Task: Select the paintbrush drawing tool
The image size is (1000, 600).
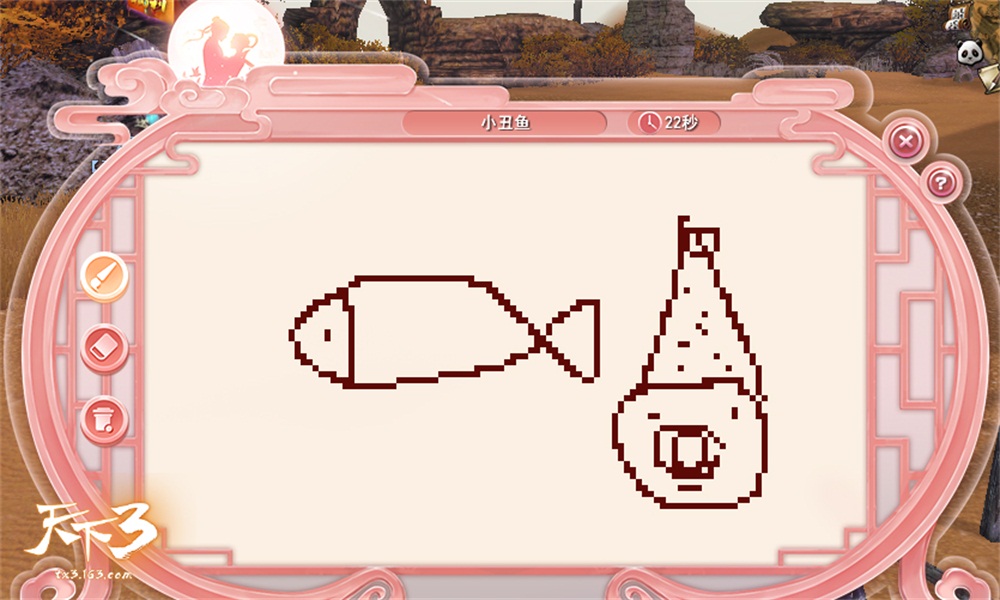Action: pos(104,276)
